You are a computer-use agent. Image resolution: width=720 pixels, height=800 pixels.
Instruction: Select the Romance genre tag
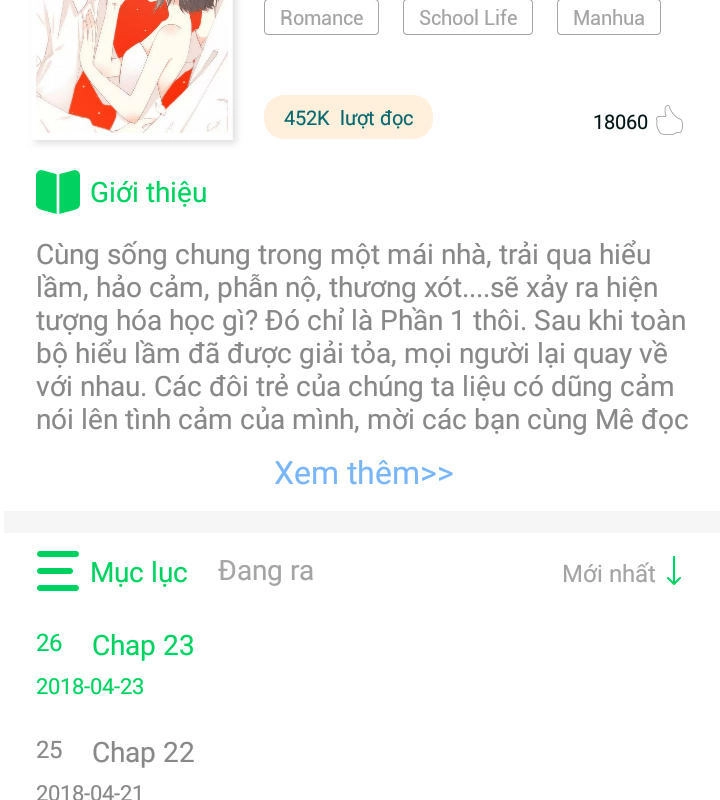tap(321, 17)
